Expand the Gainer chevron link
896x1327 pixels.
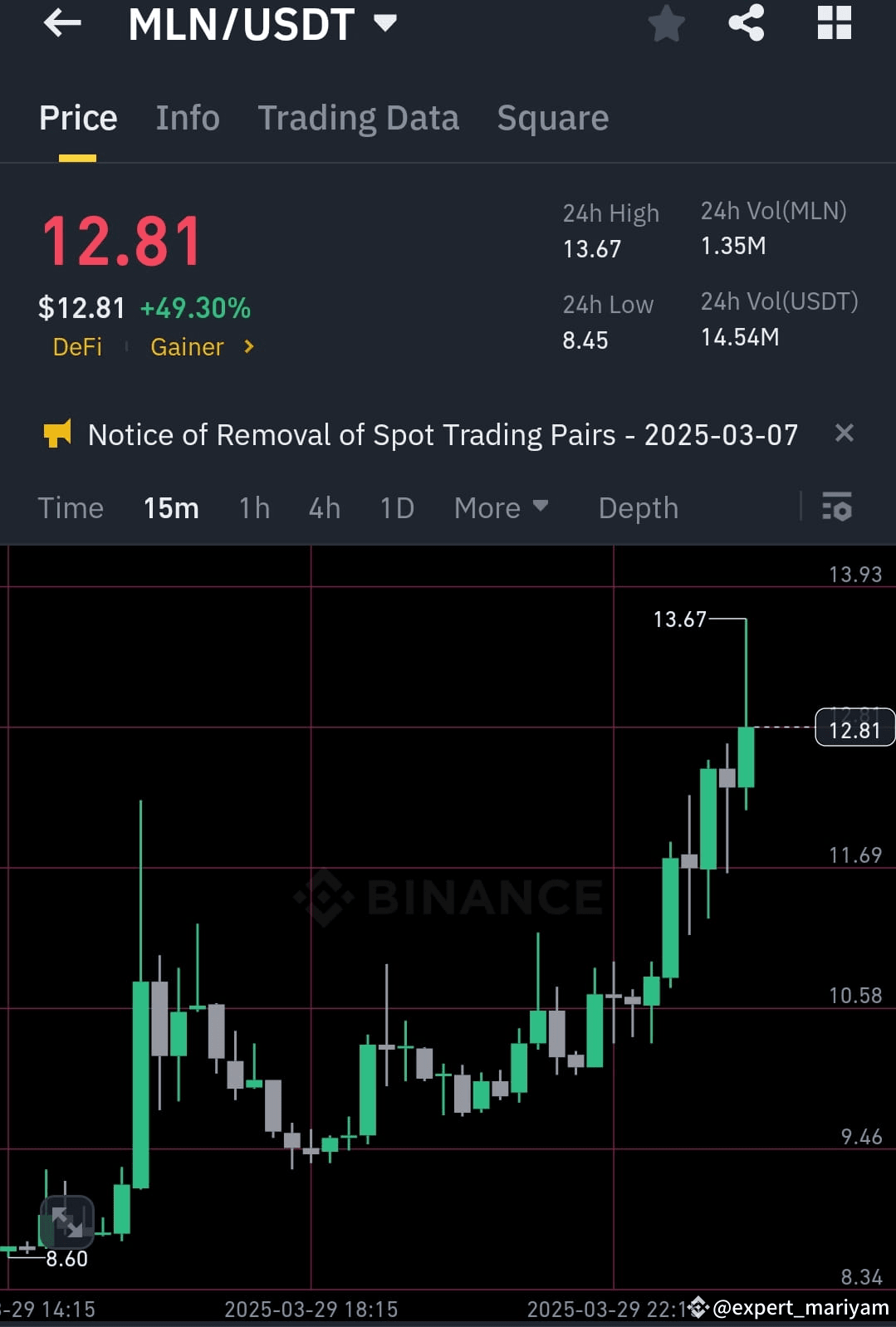pos(248,347)
